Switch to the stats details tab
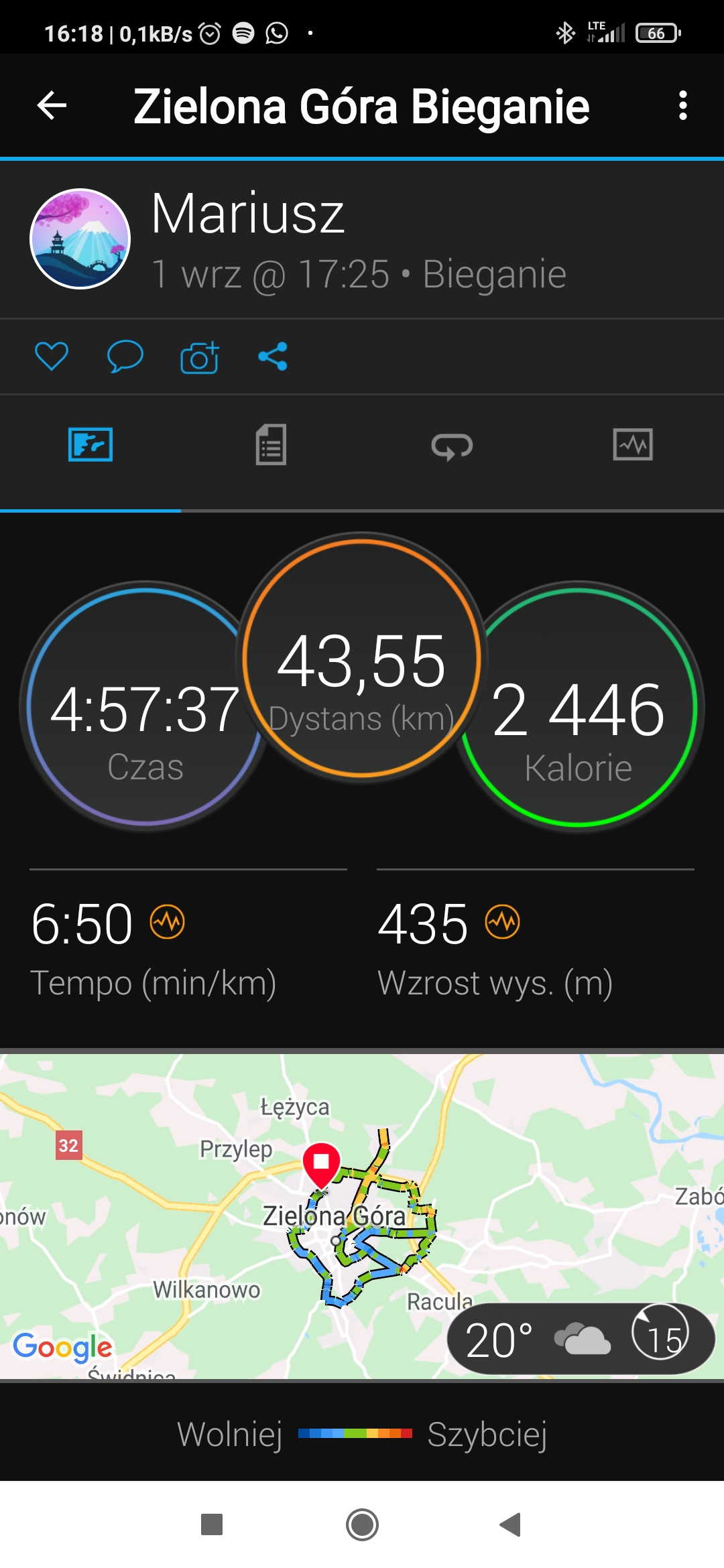Image resolution: width=724 pixels, height=1568 pixels. click(x=271, y=445)
